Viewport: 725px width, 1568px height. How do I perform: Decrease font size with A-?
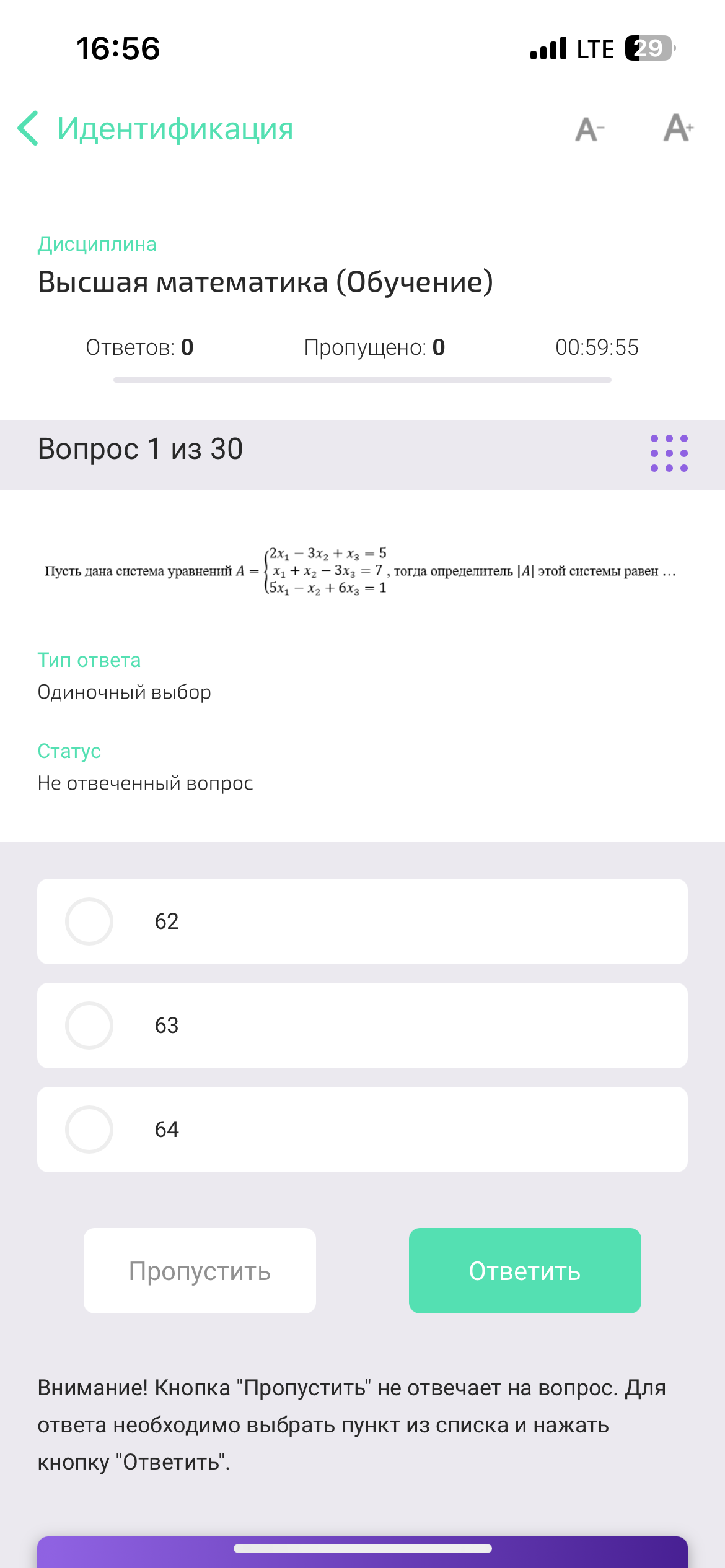(x=589, y=129)
